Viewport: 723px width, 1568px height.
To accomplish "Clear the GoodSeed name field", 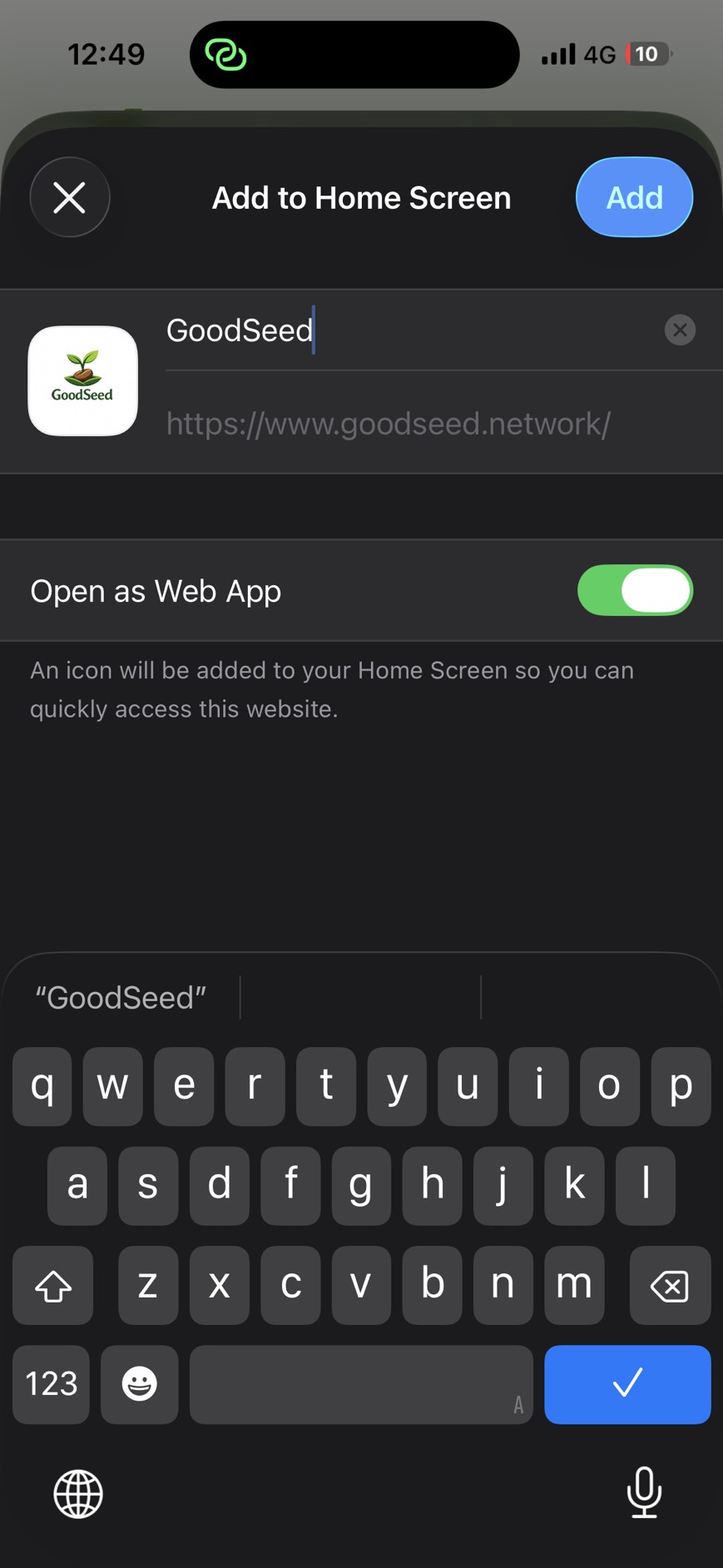I will point(680,330).
